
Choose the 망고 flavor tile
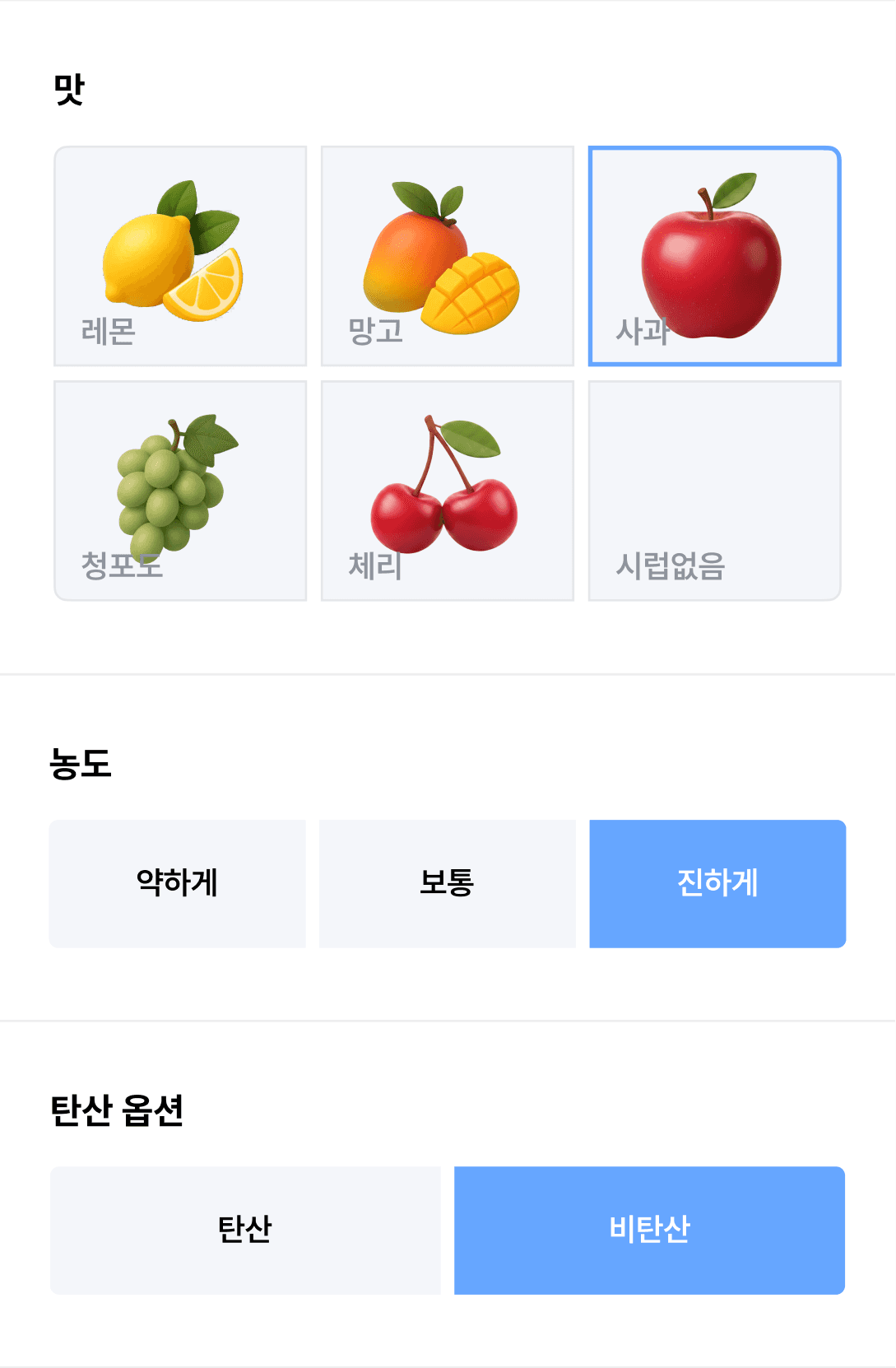(447, 256)
